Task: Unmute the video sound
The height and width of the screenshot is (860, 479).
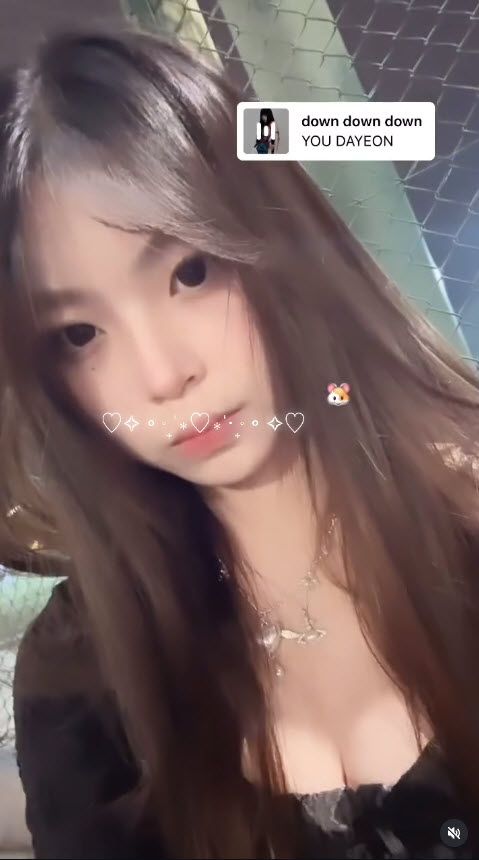Action: point(454,833)
